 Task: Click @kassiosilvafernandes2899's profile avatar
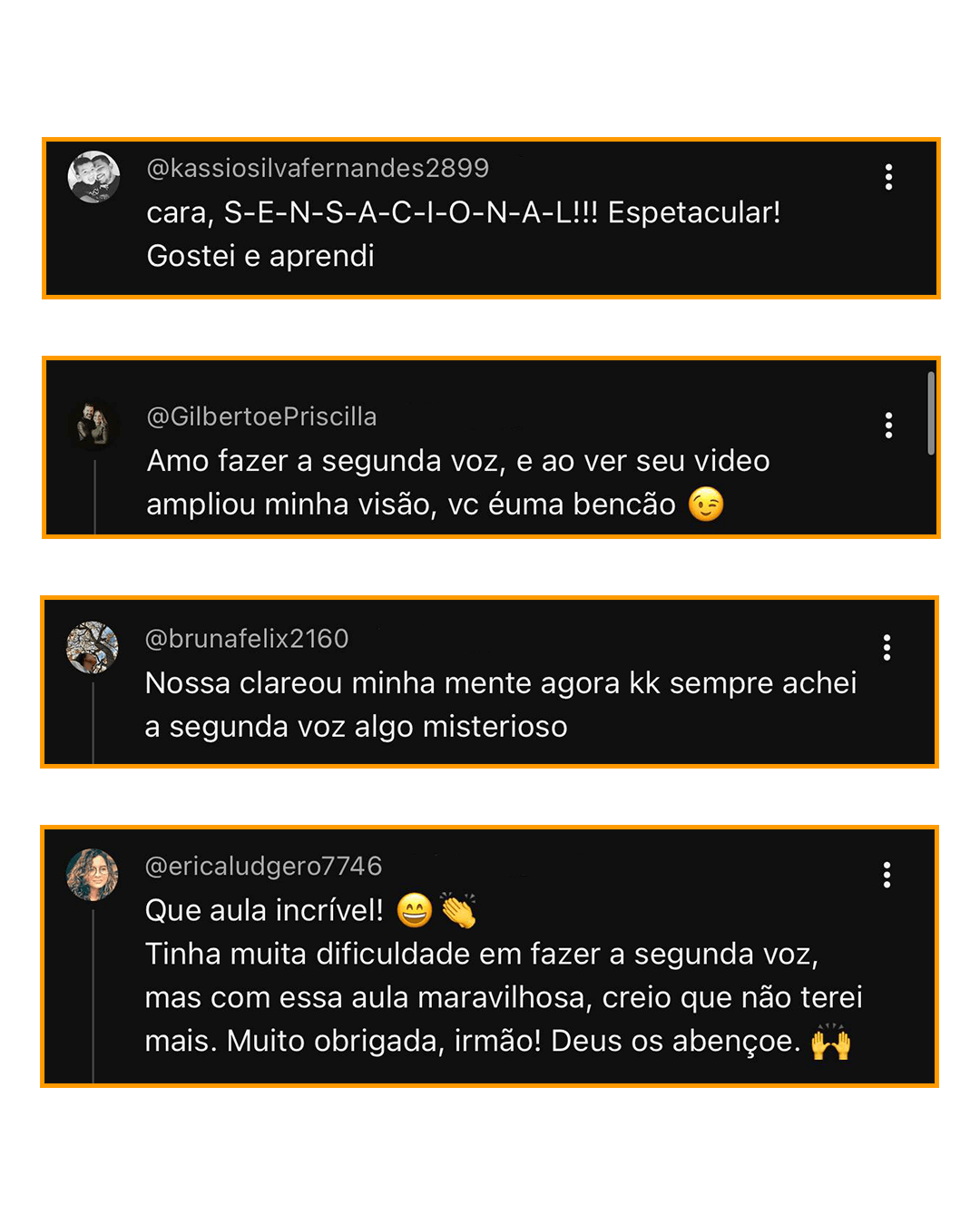(93, 177)
